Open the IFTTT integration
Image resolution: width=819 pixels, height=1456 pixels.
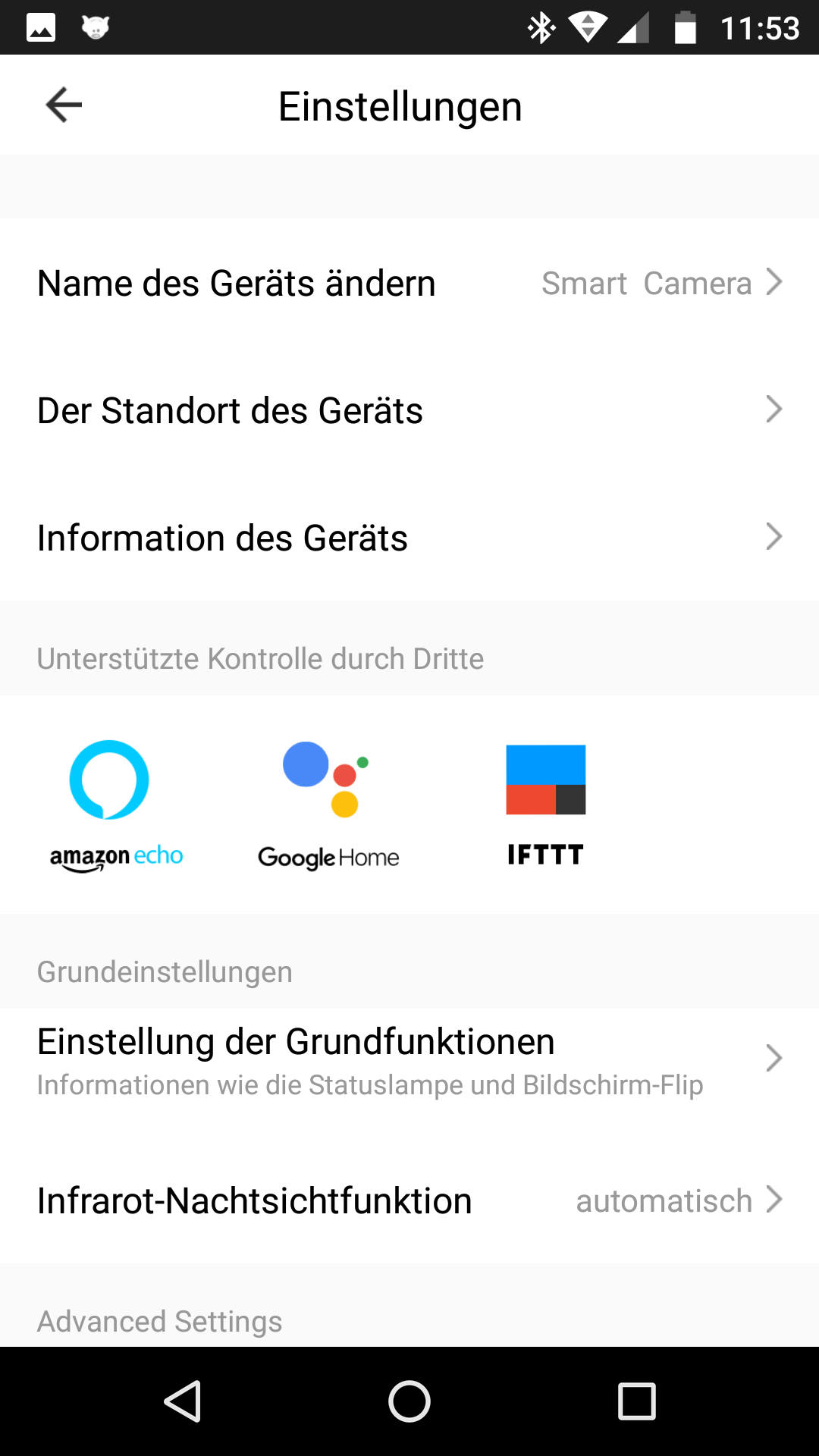coord(546,805)
